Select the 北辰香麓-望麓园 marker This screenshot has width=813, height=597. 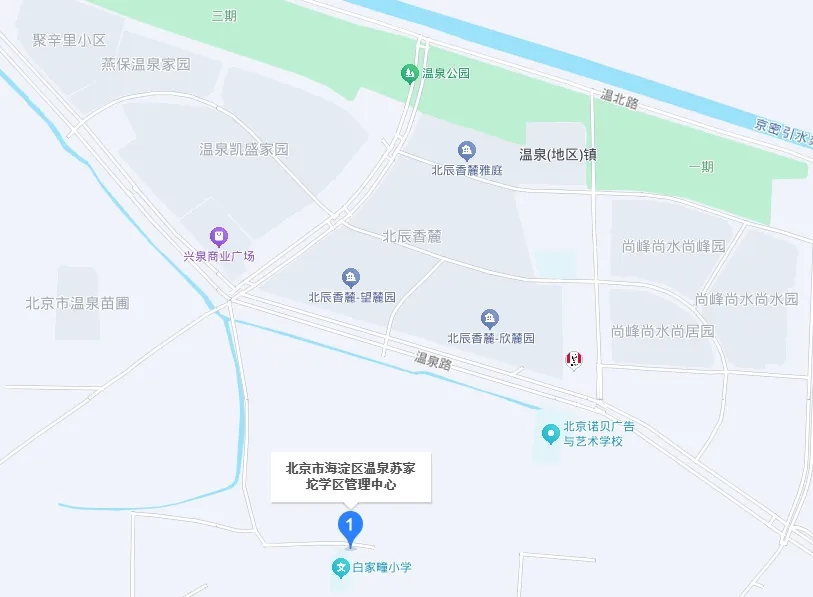tap(351, 277)
